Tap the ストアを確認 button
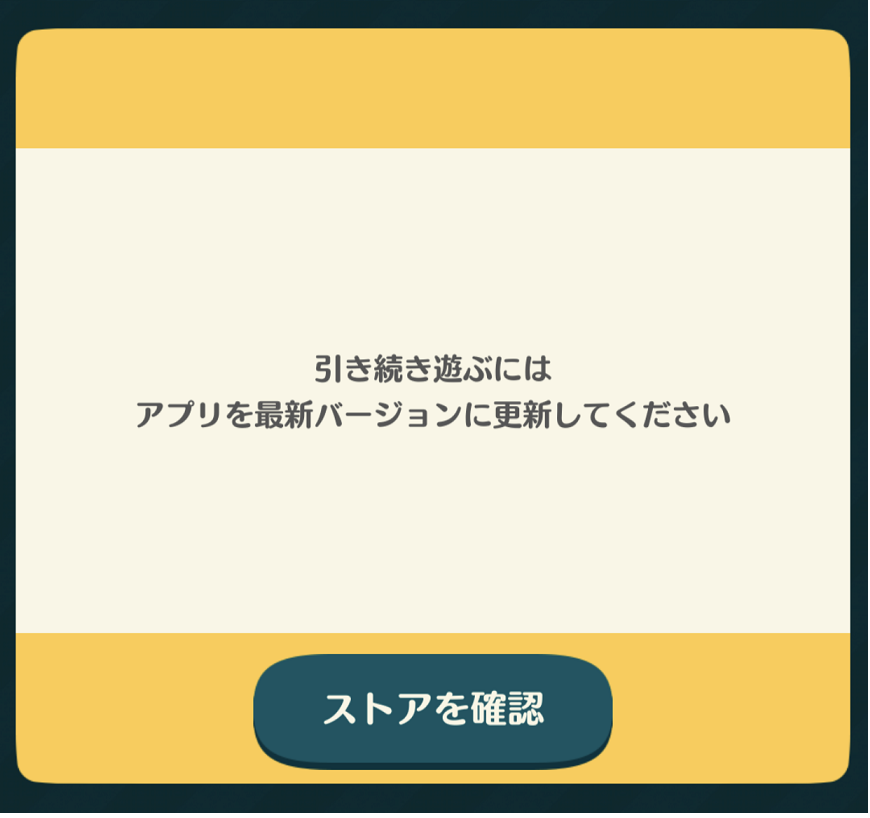The height and width of the screenshot is (818, 870). [x=432, y=708]
